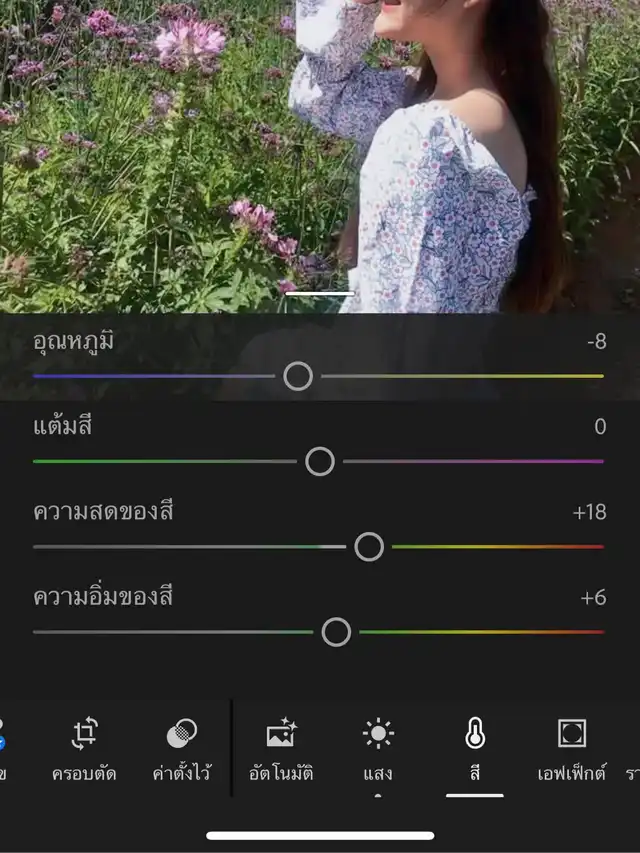Apply อัตโนมัติ auto adjustment

coord(282,748)
